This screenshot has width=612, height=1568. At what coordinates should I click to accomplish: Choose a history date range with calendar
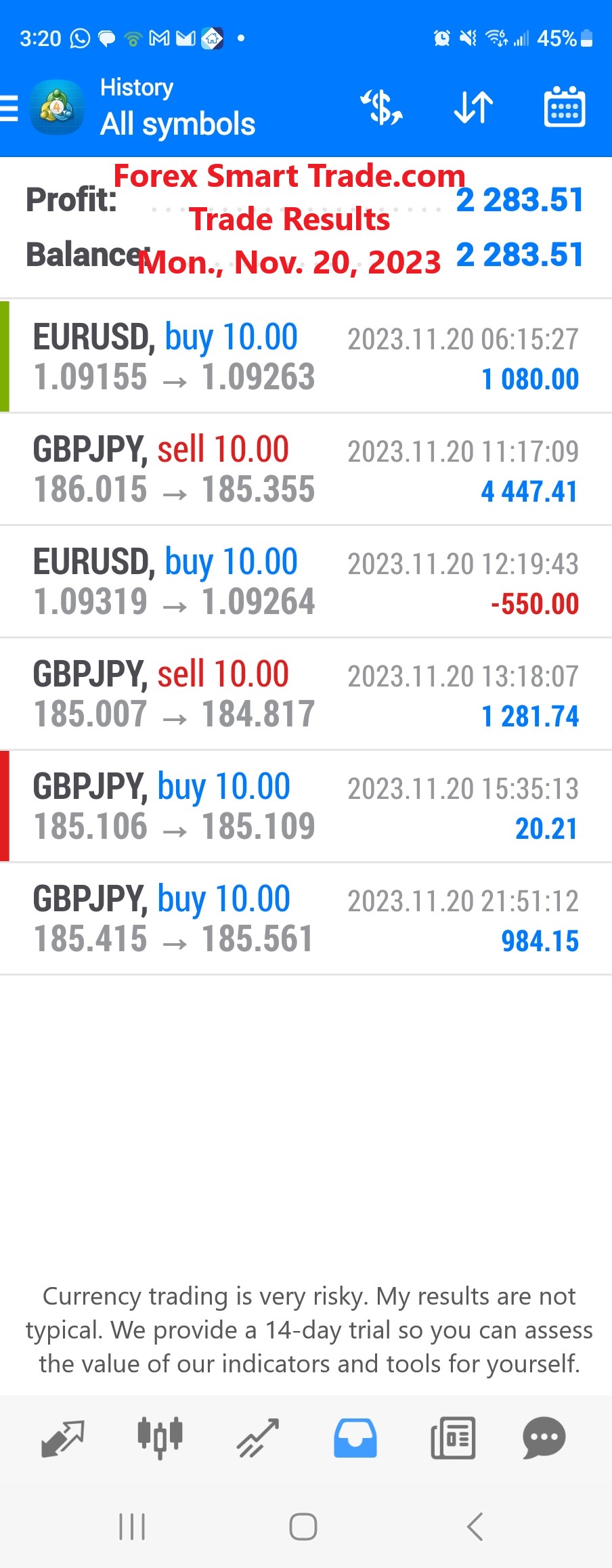click(x=564, y=108)
